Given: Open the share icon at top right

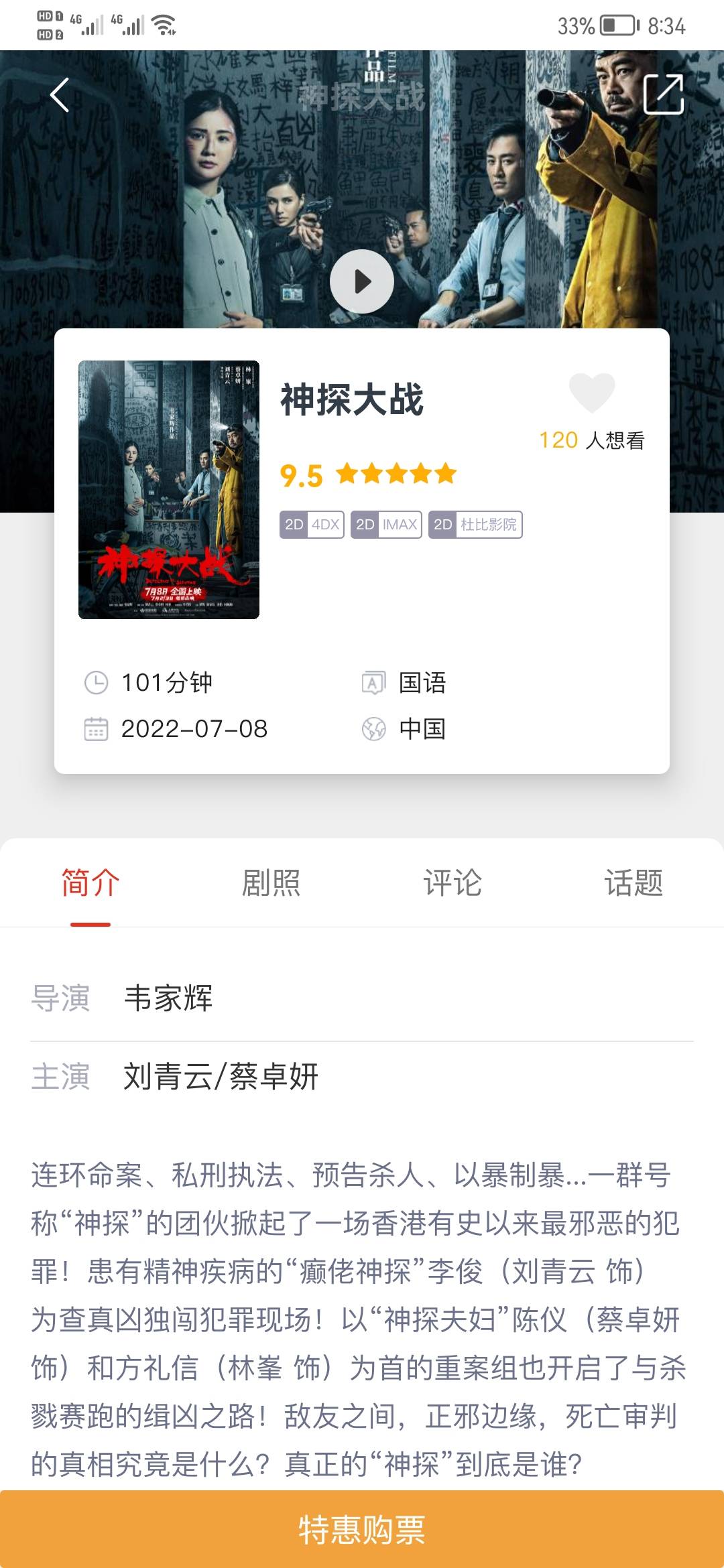Looking at the screenshot, I should (664, 95).
